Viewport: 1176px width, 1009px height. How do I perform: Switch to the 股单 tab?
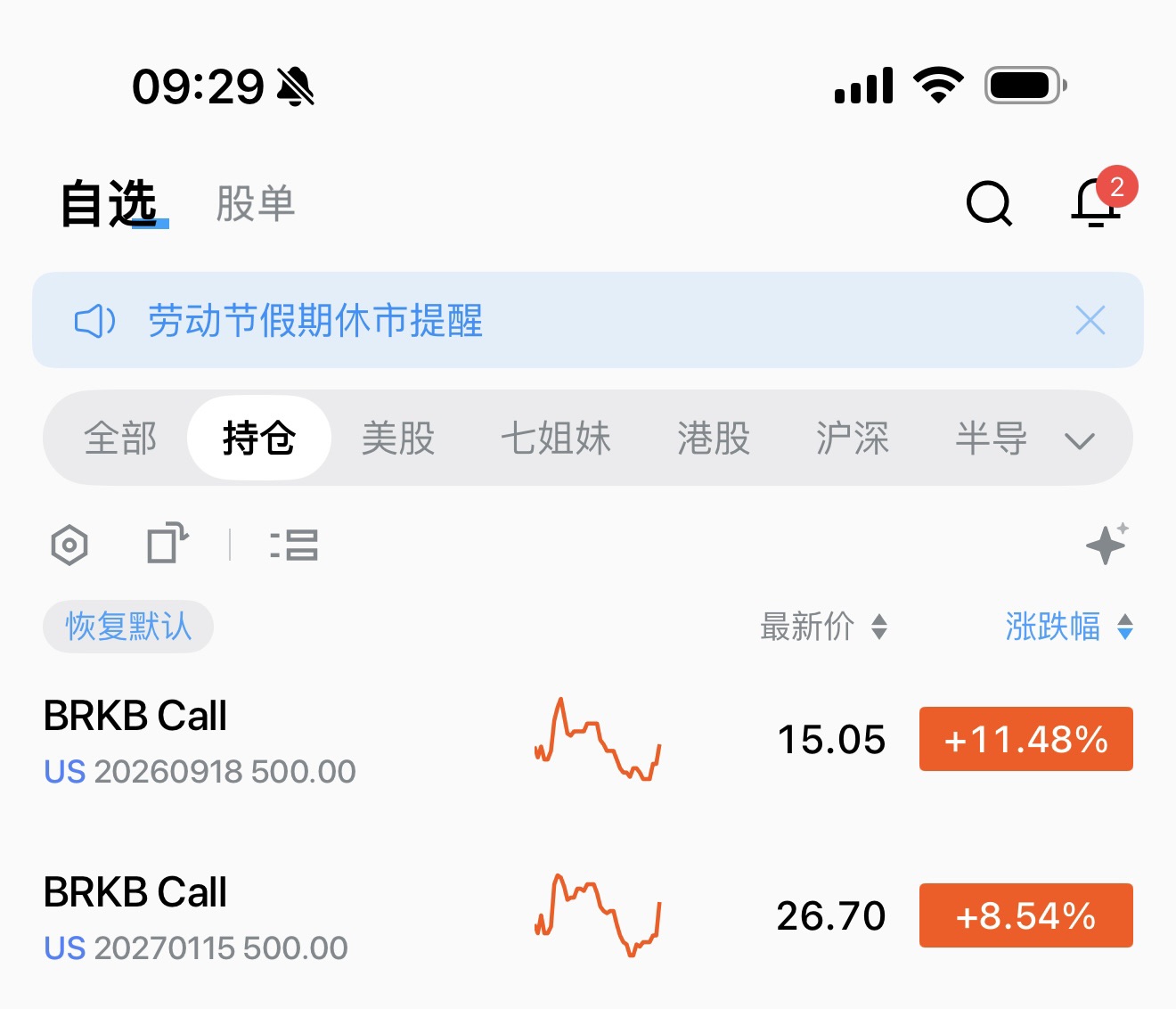point(256,204)
